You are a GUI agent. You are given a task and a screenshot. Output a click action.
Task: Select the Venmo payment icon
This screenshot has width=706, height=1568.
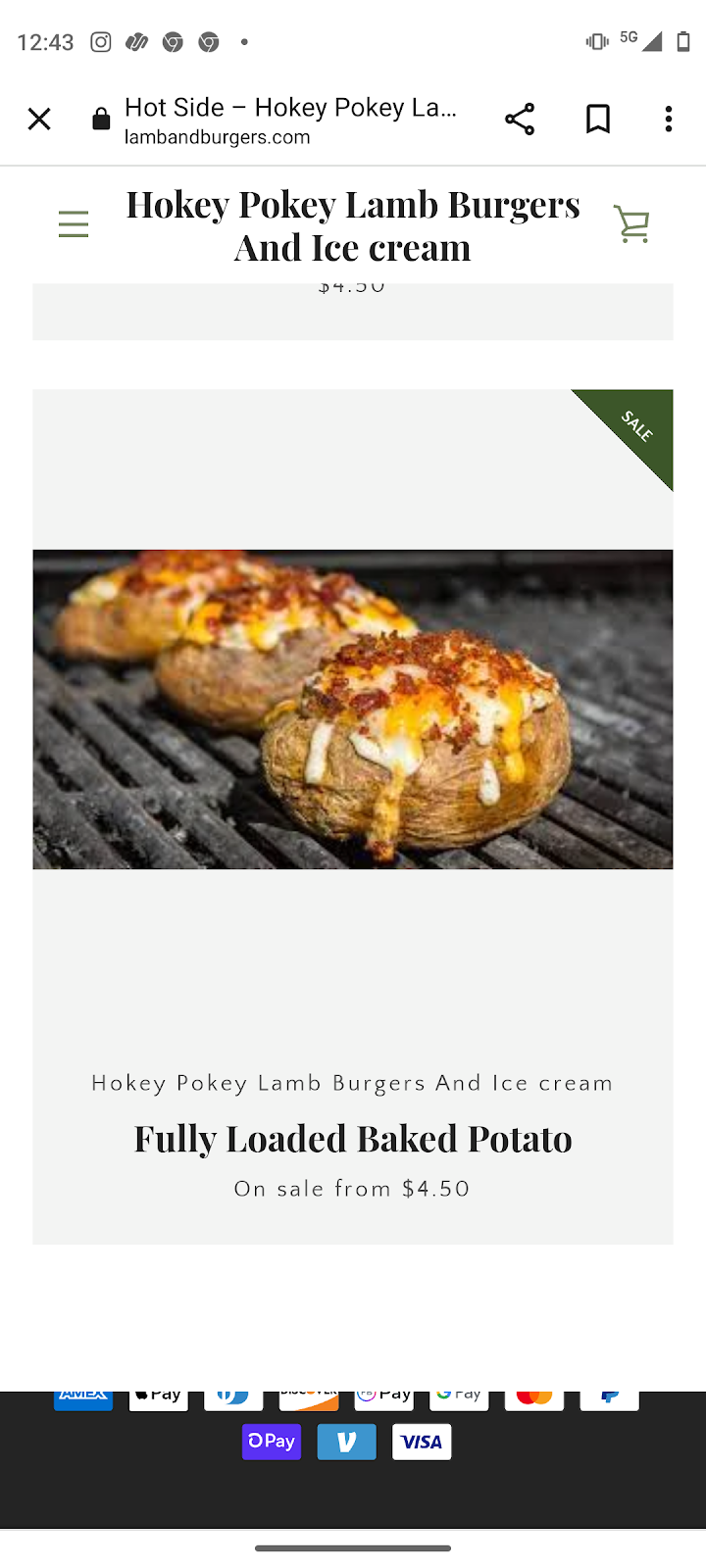[346, 1442]
